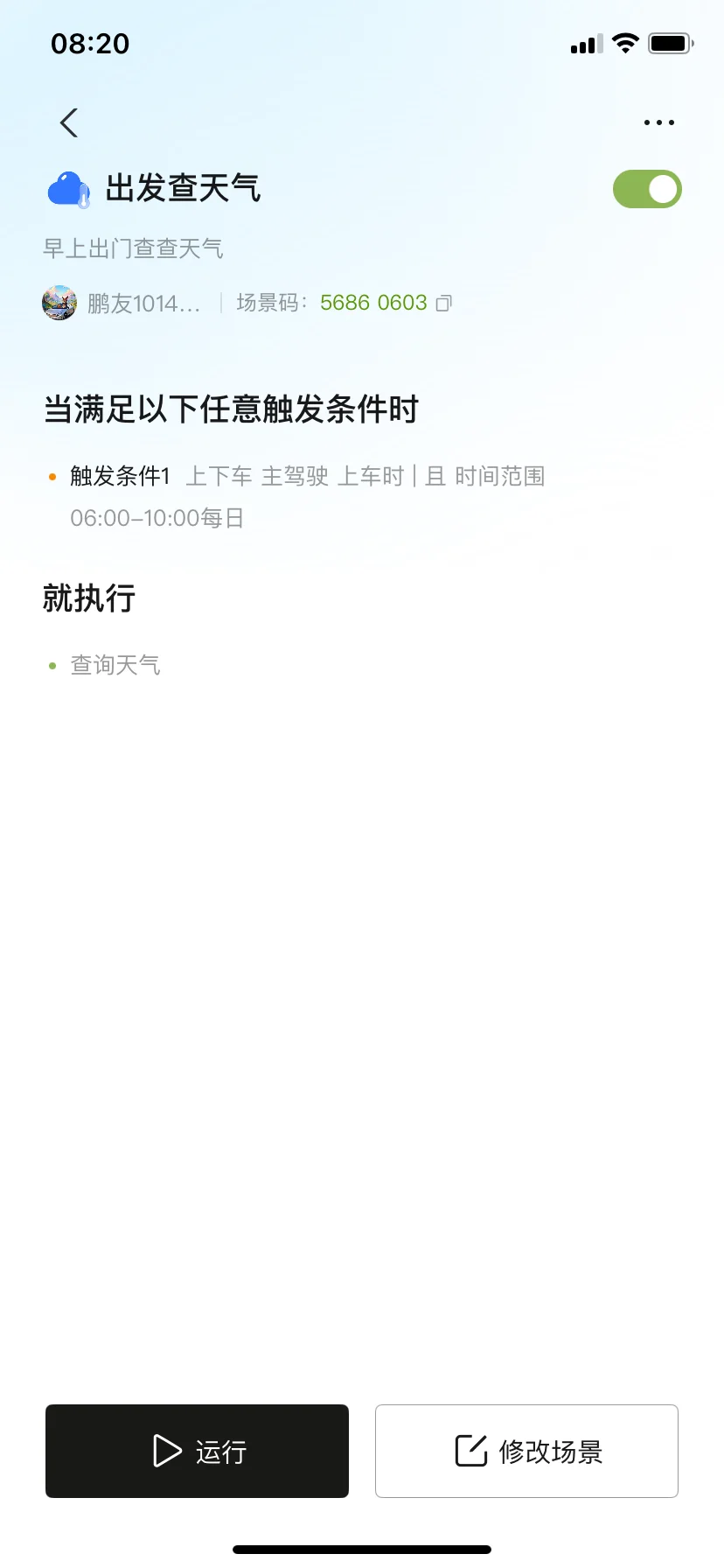Run the scene with 运行 button
The image size is (724, 1568).
[197, 1451]
